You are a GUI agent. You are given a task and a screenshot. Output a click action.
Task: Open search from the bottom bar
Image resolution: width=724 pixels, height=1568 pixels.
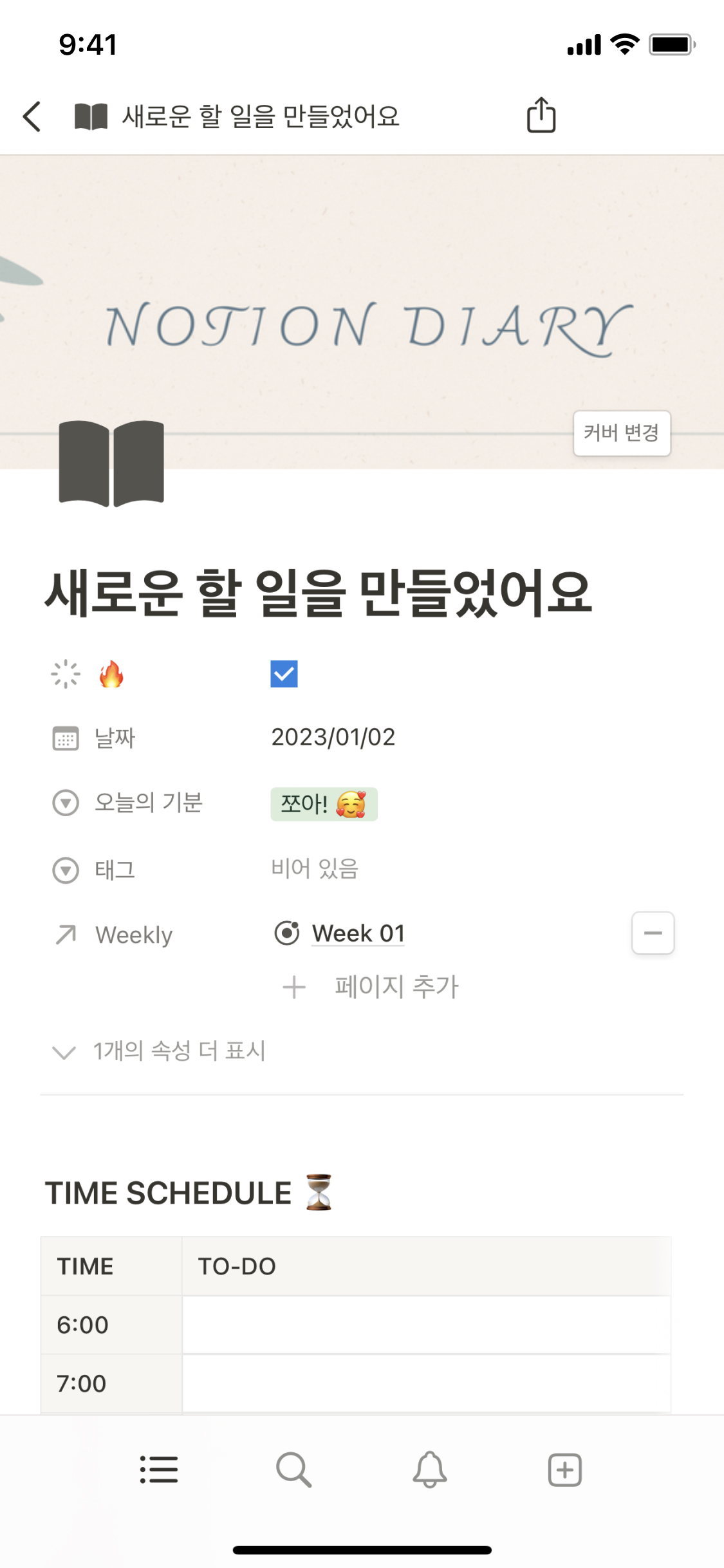pyautogui.click(x=293, y=1470)
